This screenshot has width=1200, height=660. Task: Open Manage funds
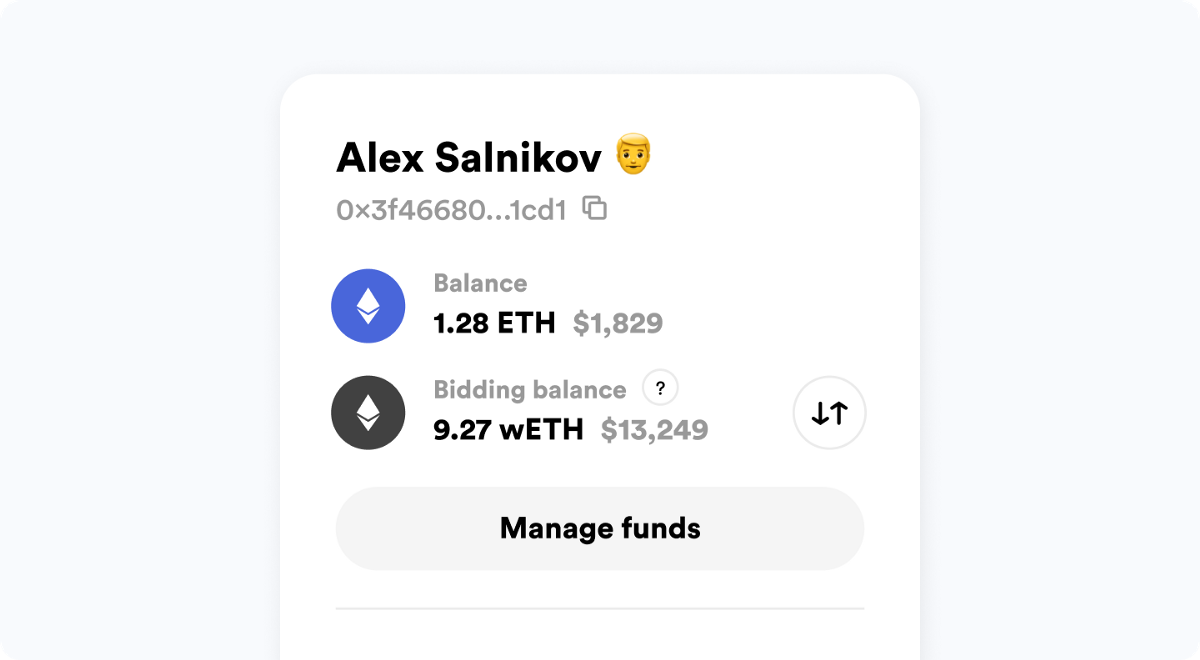pos(600,528)
